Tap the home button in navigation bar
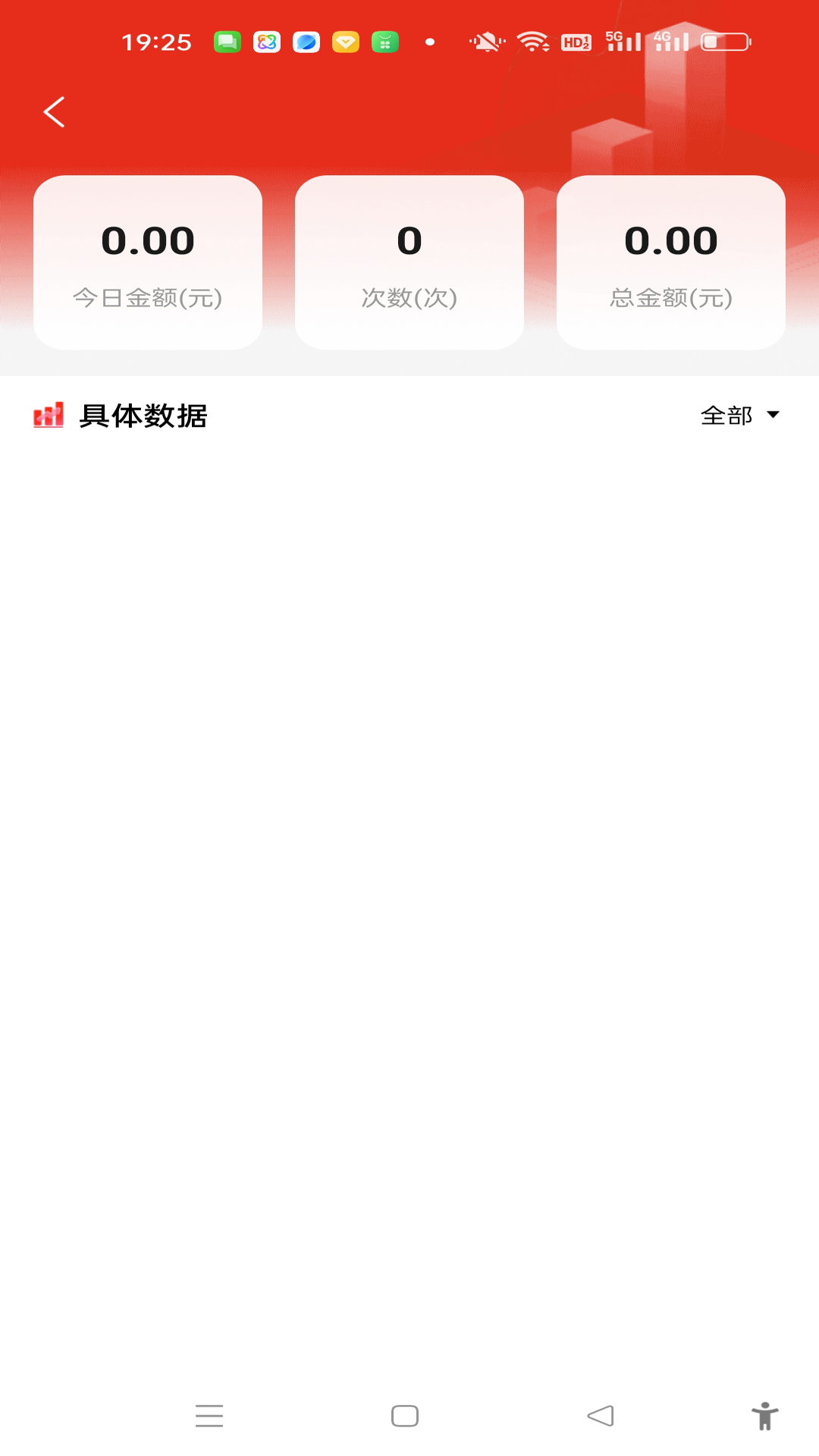This screenshot has height=1456, width=819. (x=404, y=1415)
